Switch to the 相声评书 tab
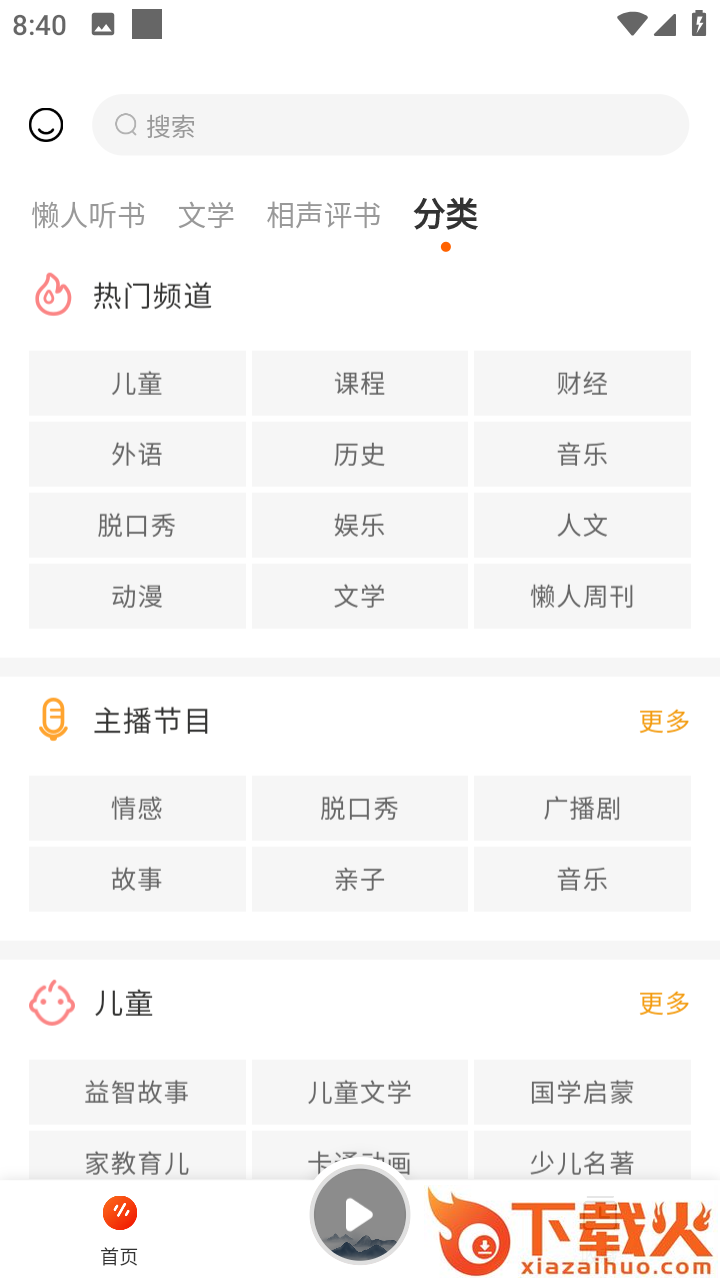Viewport: 720px width, 1280px height. pyautogui.click(x=323, y=215)
